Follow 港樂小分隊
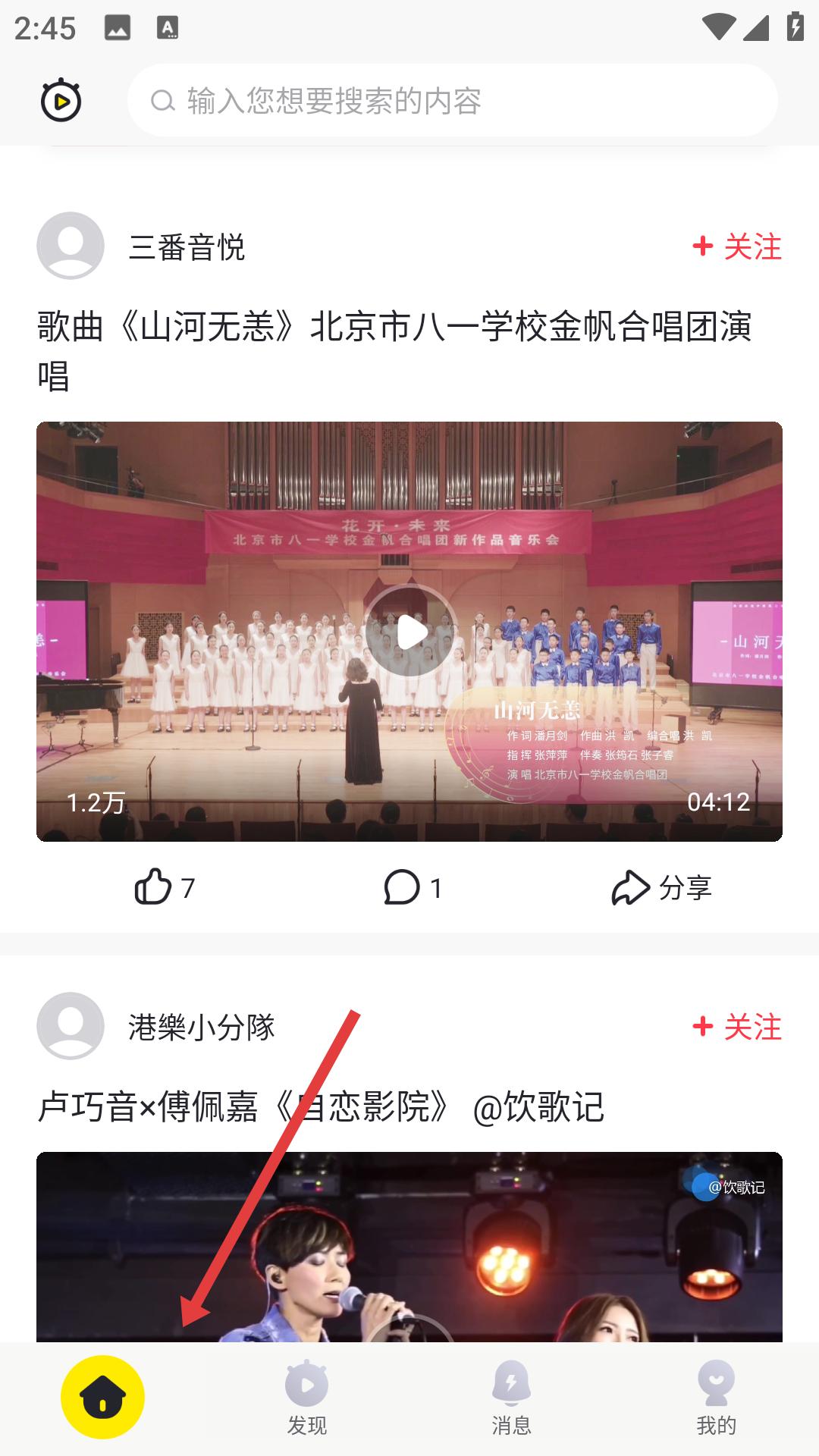 point(737,1027)
